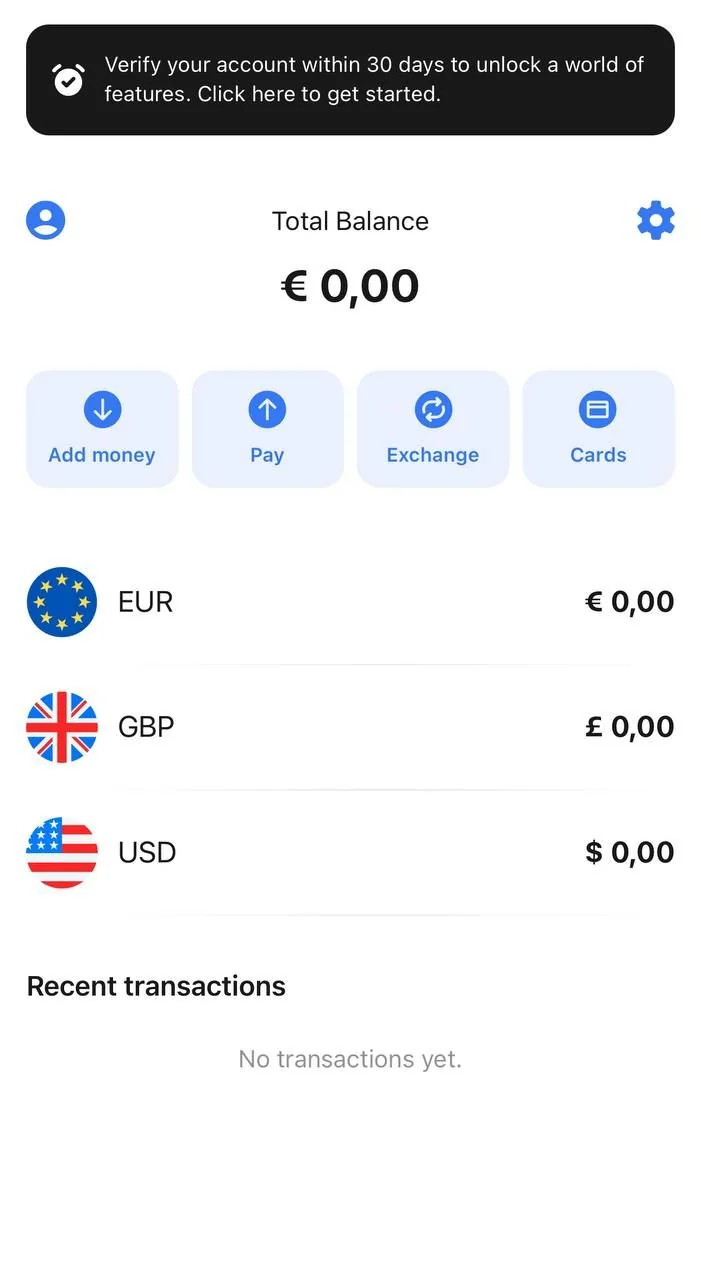The image size is (701, 1280).
Task: Select the Pay button
Action: click(267, 429)
